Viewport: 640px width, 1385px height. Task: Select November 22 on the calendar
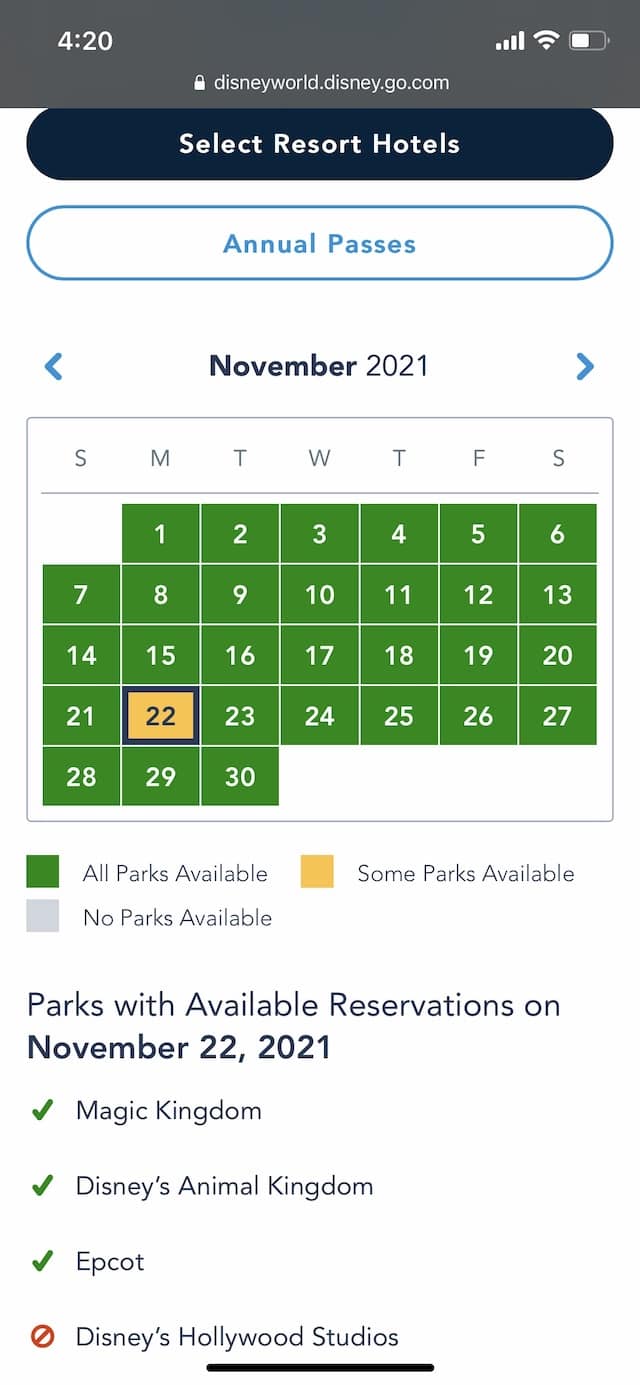pyautogui.click(x=160, y=715)
